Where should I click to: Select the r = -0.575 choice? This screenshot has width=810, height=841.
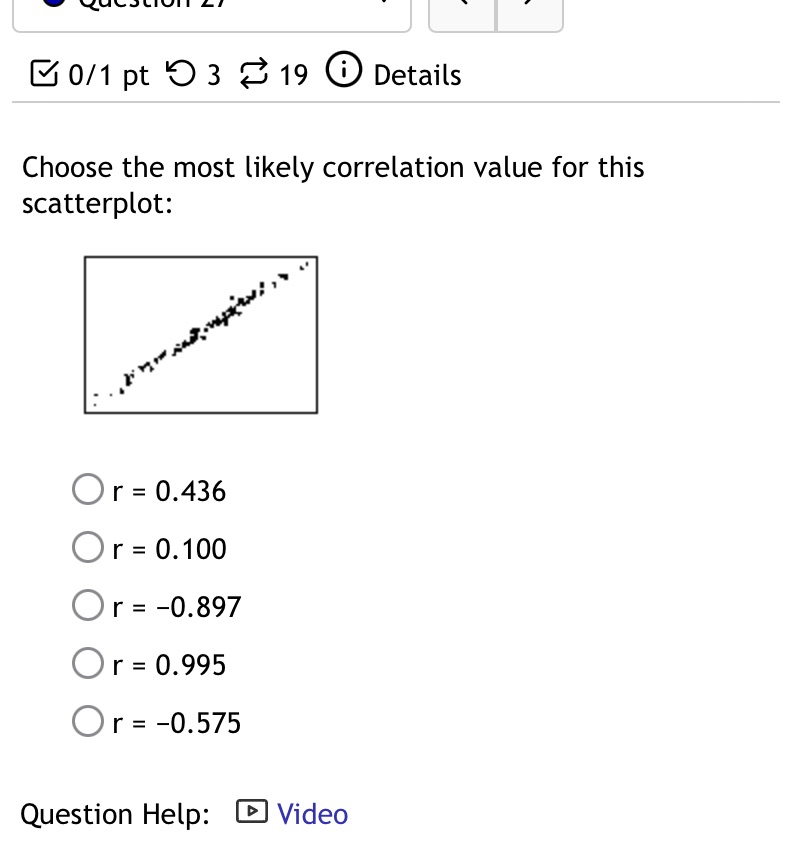pyautogui.click(x=89, y=722)
